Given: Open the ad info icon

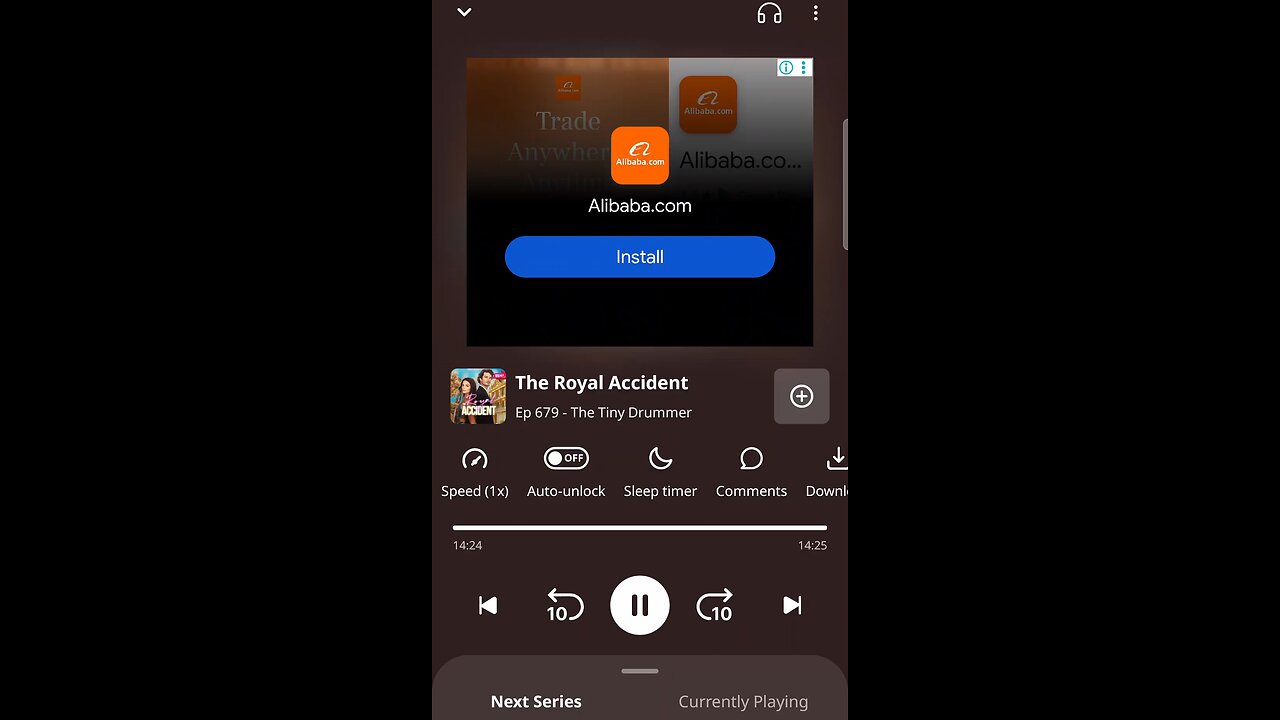Looking at the screenshot, I should (x=787, y=68).
